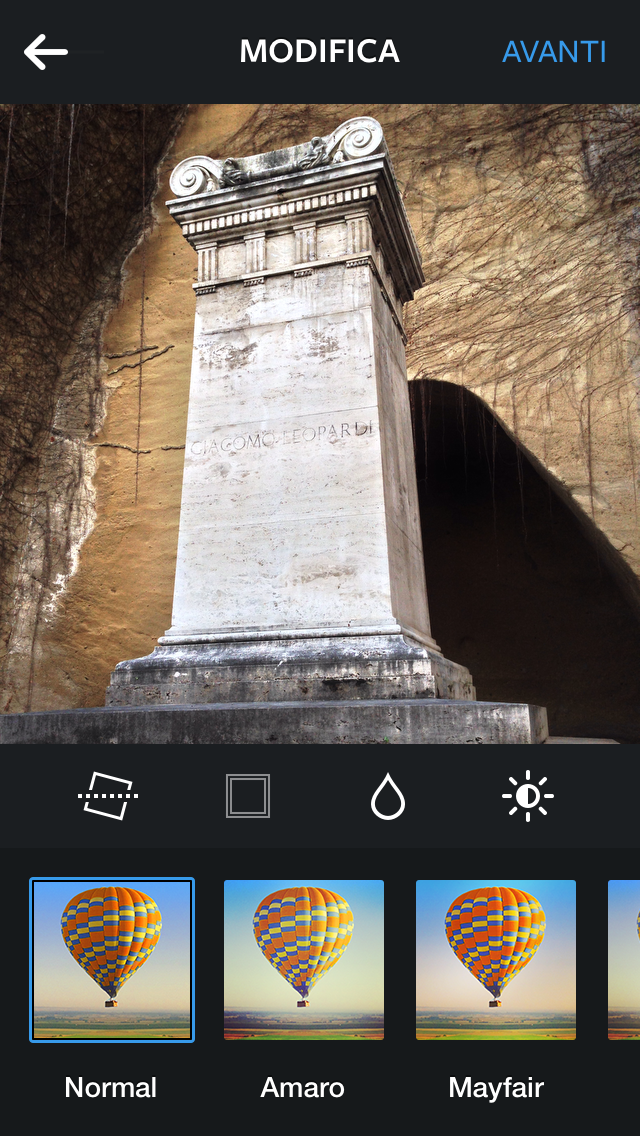Tap AVANTI to continue
Viewport: 640px width, 1136px height.
[554, 51]
